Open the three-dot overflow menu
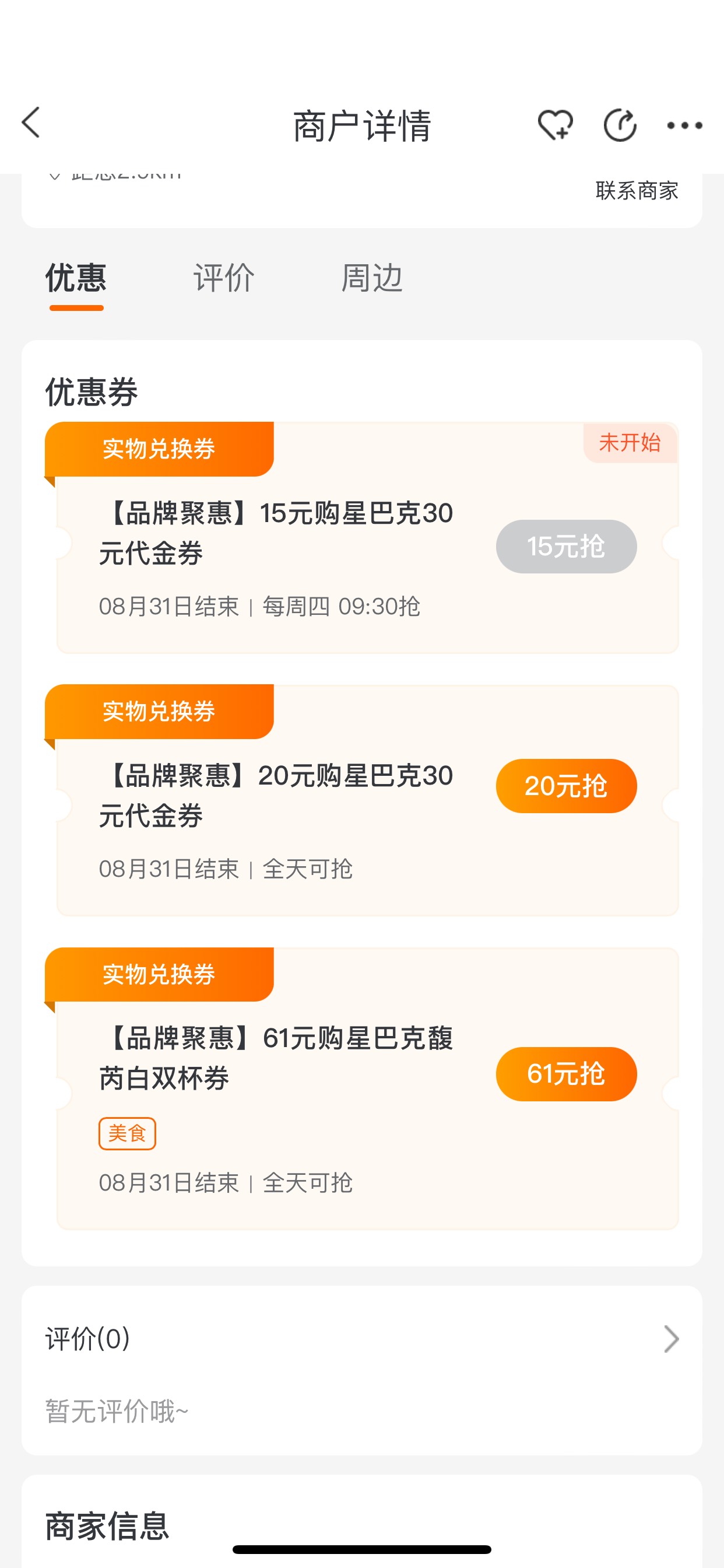The height and width of the screenshot is (1568, 724). (x=684, y=125)
